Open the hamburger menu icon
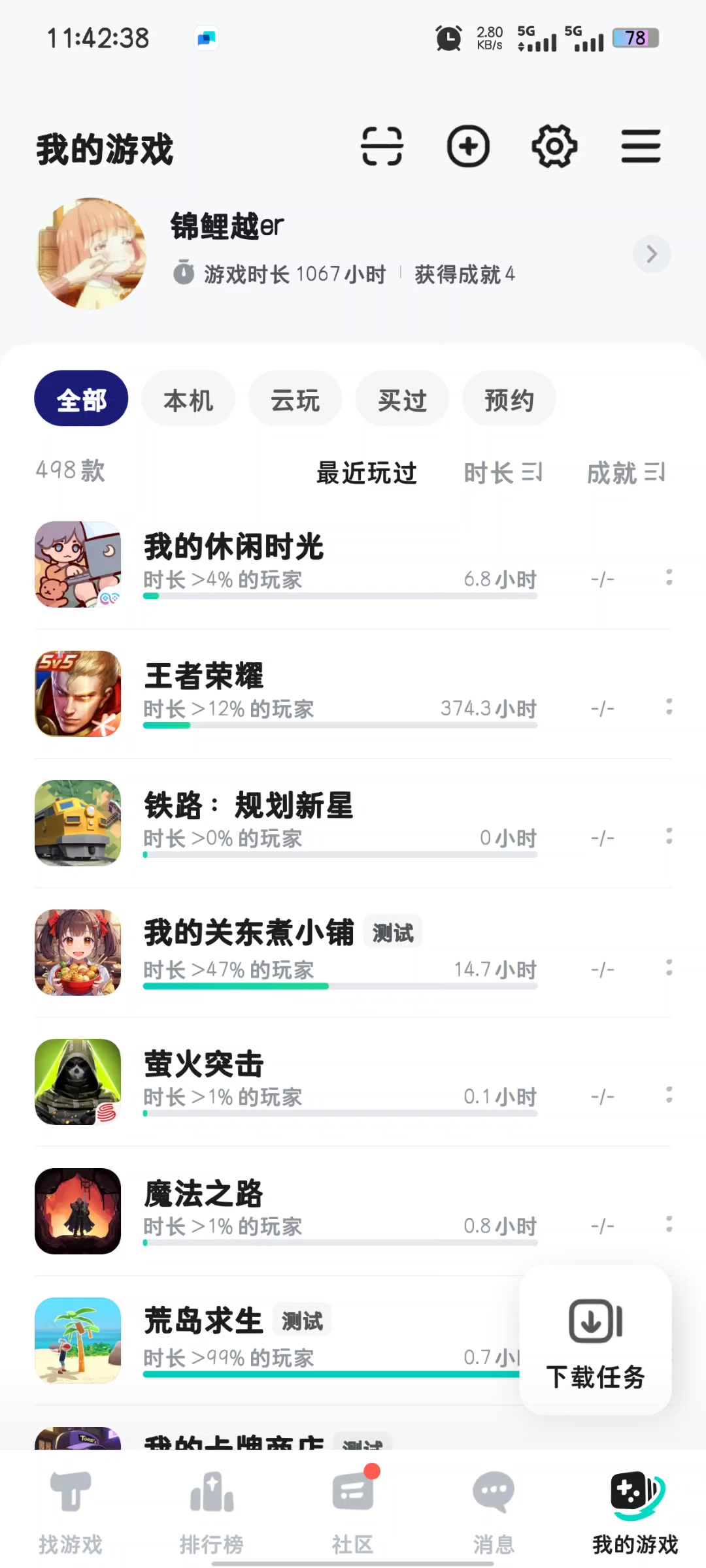 pyautogui.click(x=641, y=146)
